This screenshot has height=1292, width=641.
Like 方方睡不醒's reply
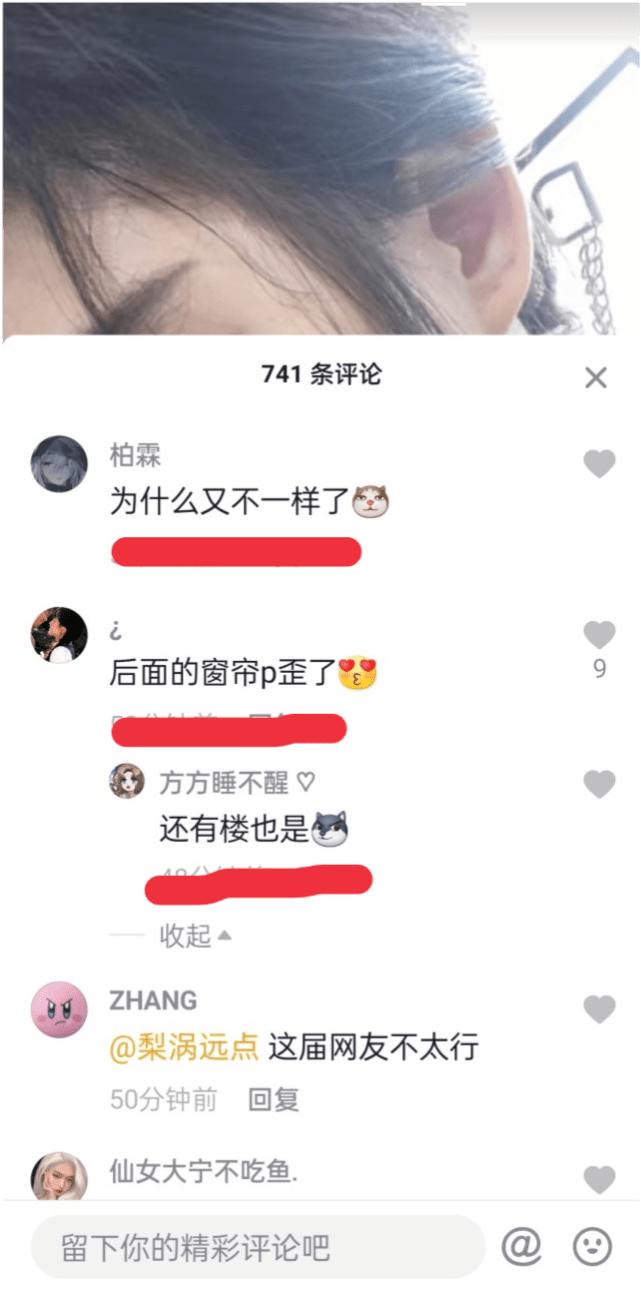click(x=599, y=784)
